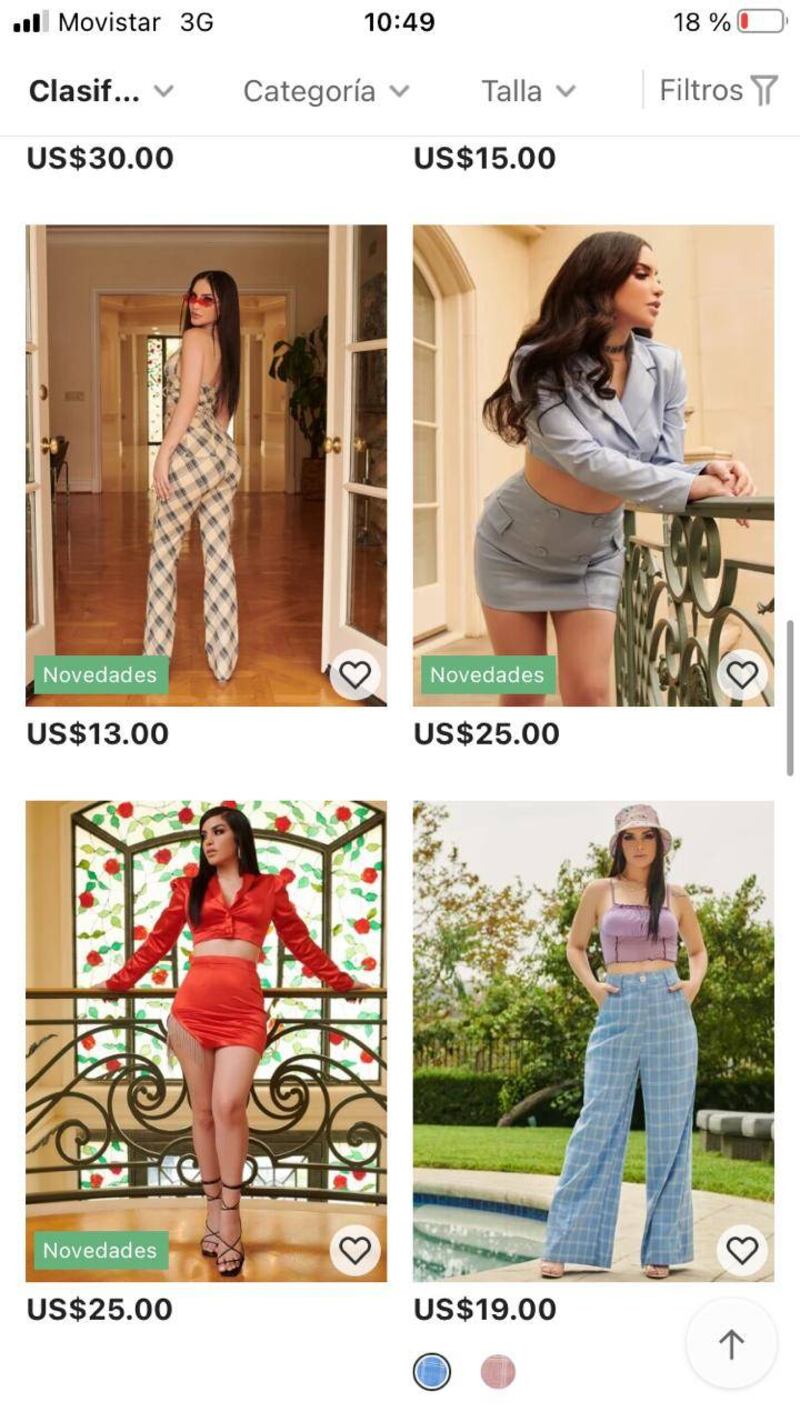Favorite the US$13.00 plaid jumpsuit
The height and width of the screenshot is (1422, 800).
tap(355, 675)
